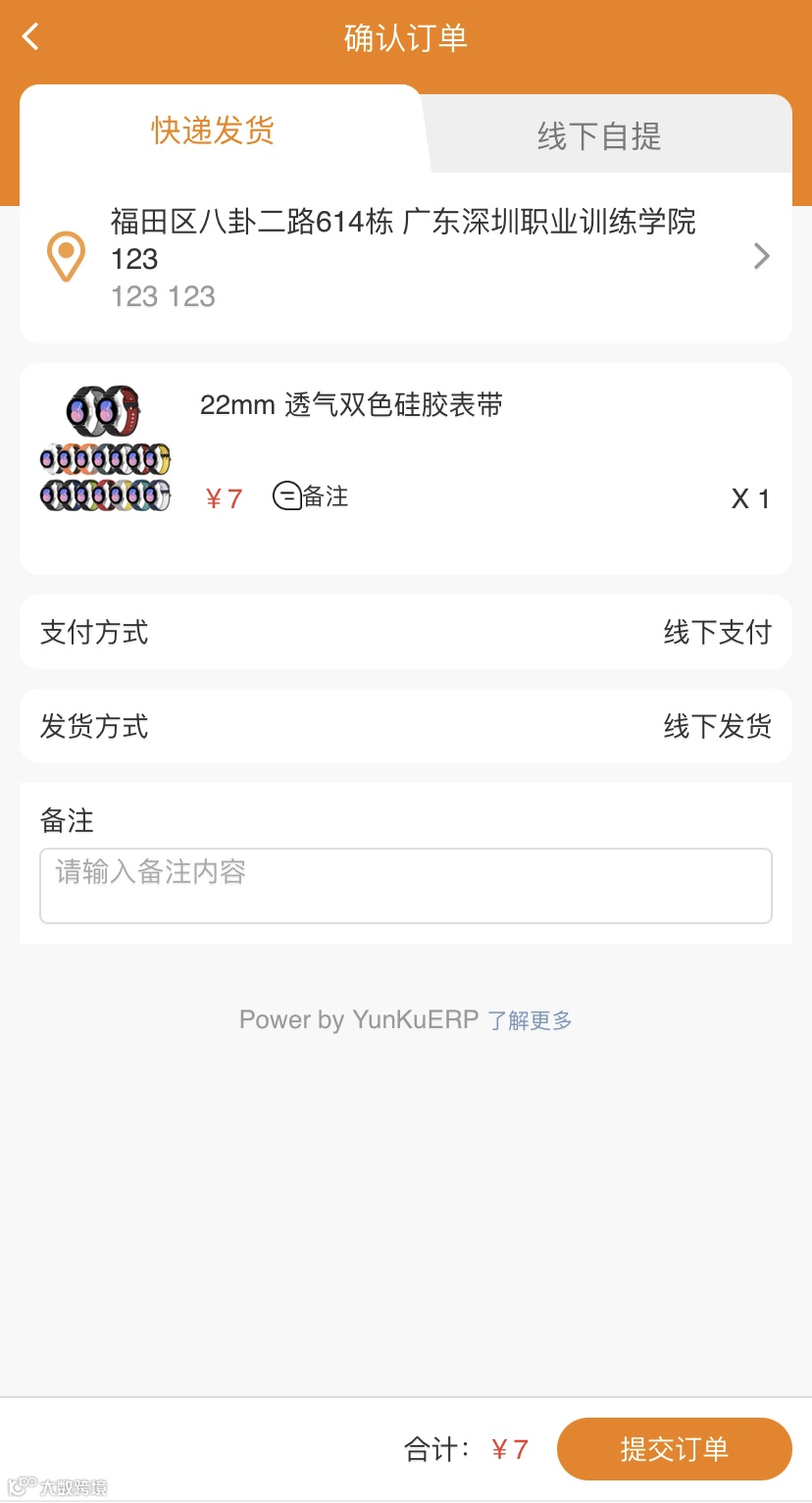The image size is (812, 1503).
Task: Open the delivery address row
Action: (405, 257)
